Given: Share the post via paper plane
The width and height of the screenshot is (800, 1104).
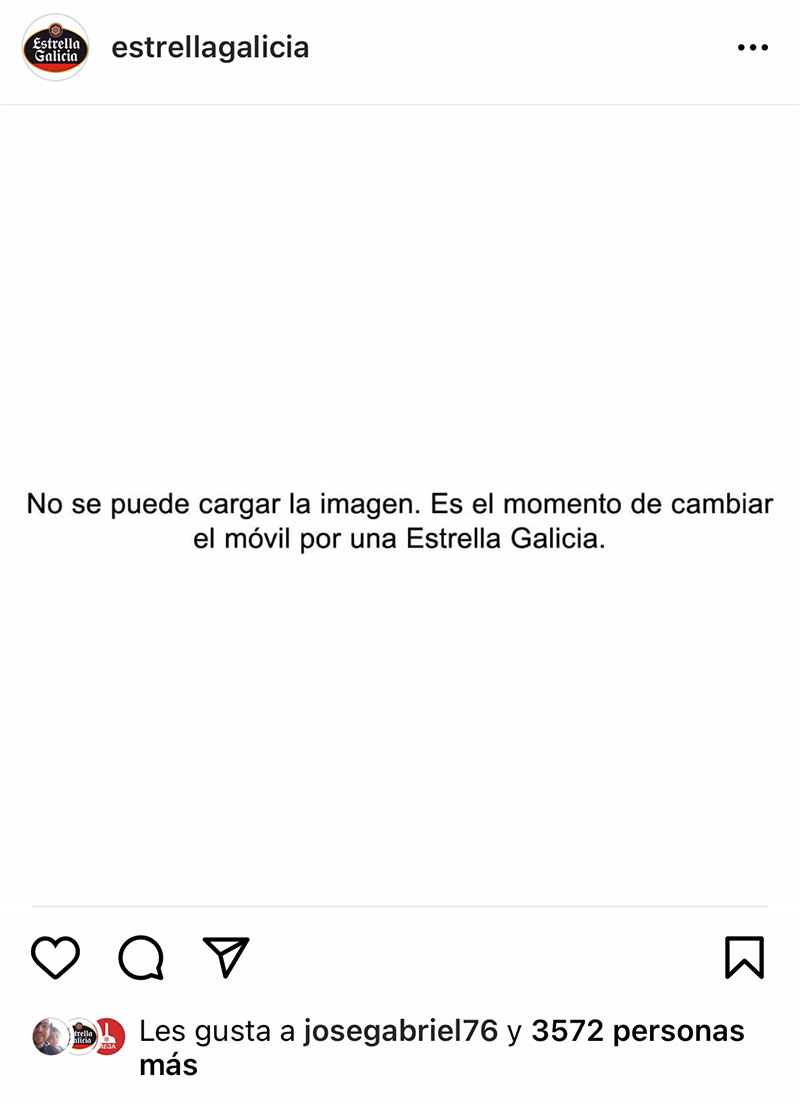Looking at the screenshot, I should pyautogui.click(x=226, y=957).
